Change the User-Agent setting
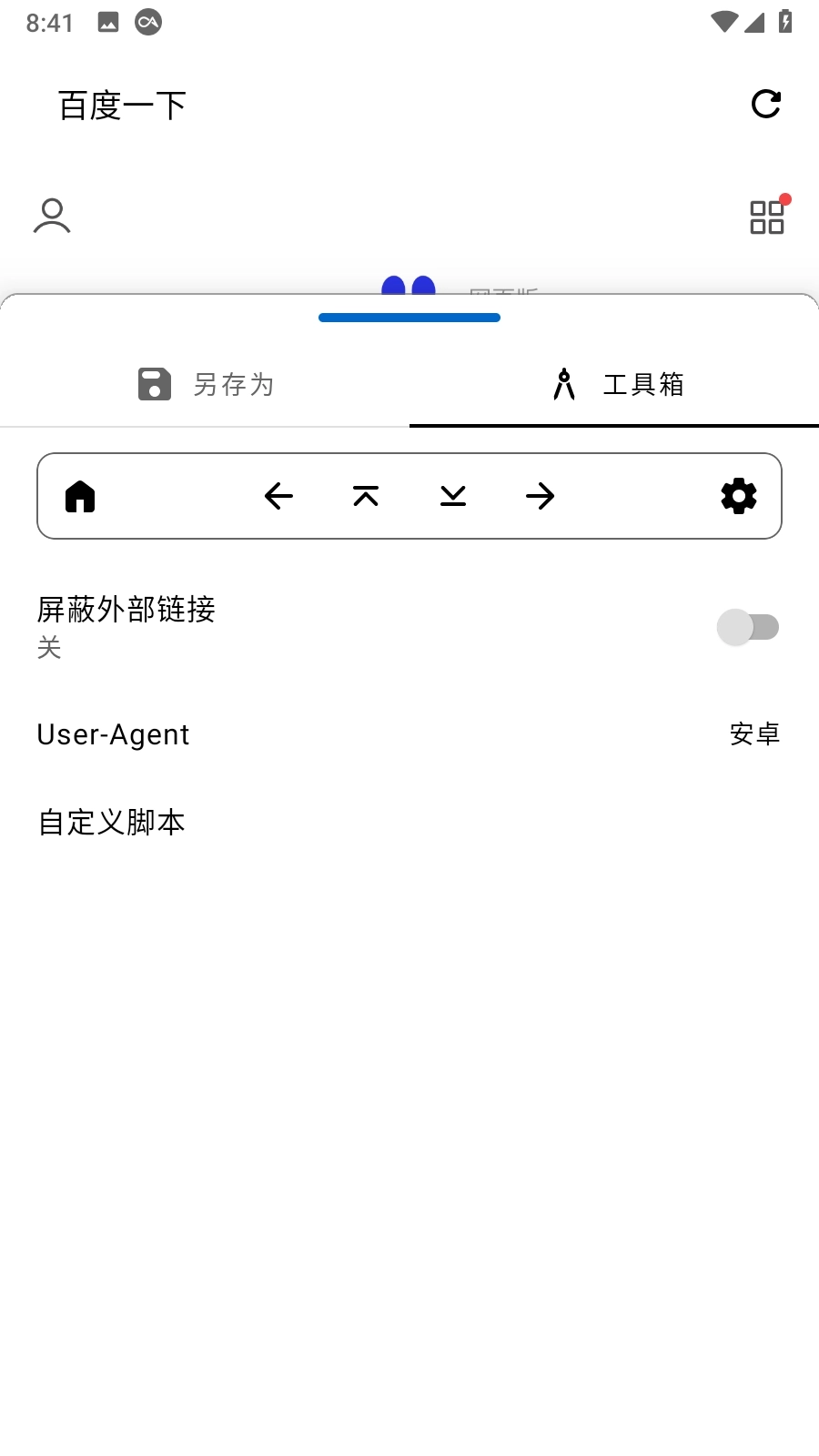Image resolution: width=819 pixels, height=1456 pixels. (x=409, y=734)
